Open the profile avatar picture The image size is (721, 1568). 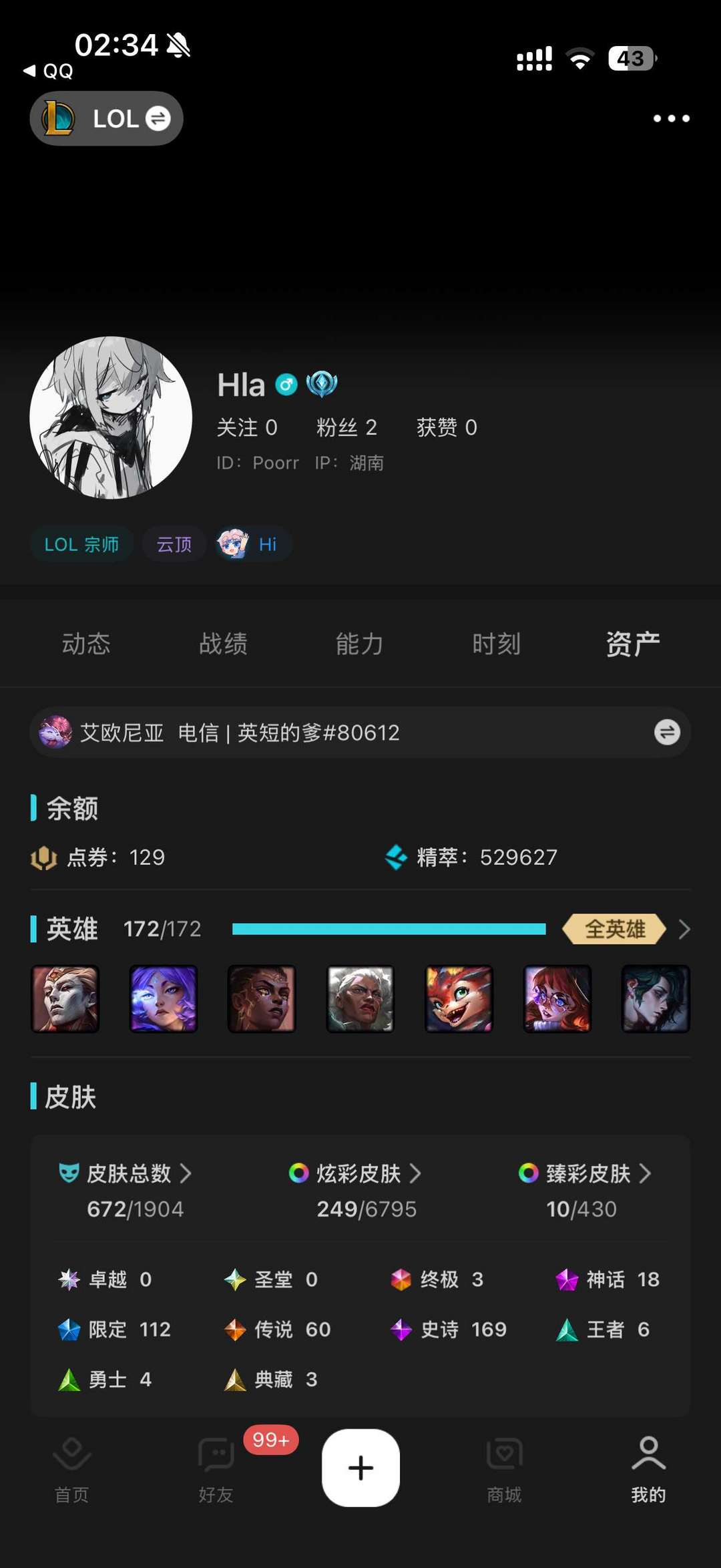[111, 417]
